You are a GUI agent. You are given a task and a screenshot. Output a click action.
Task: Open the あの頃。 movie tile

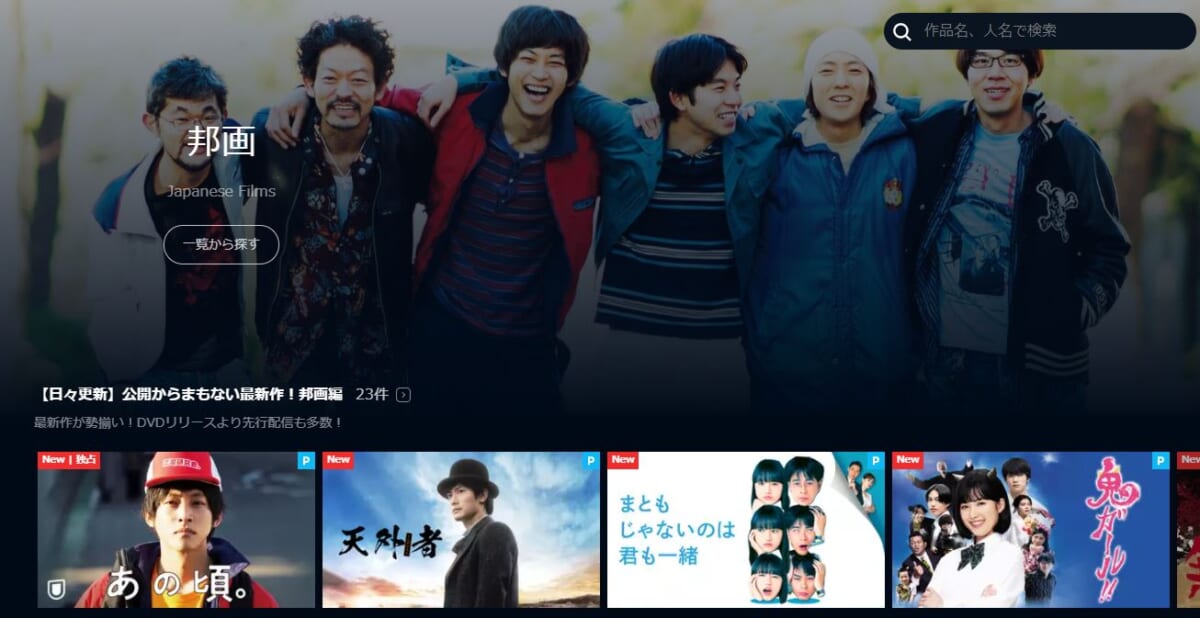(x=176, y=530)
